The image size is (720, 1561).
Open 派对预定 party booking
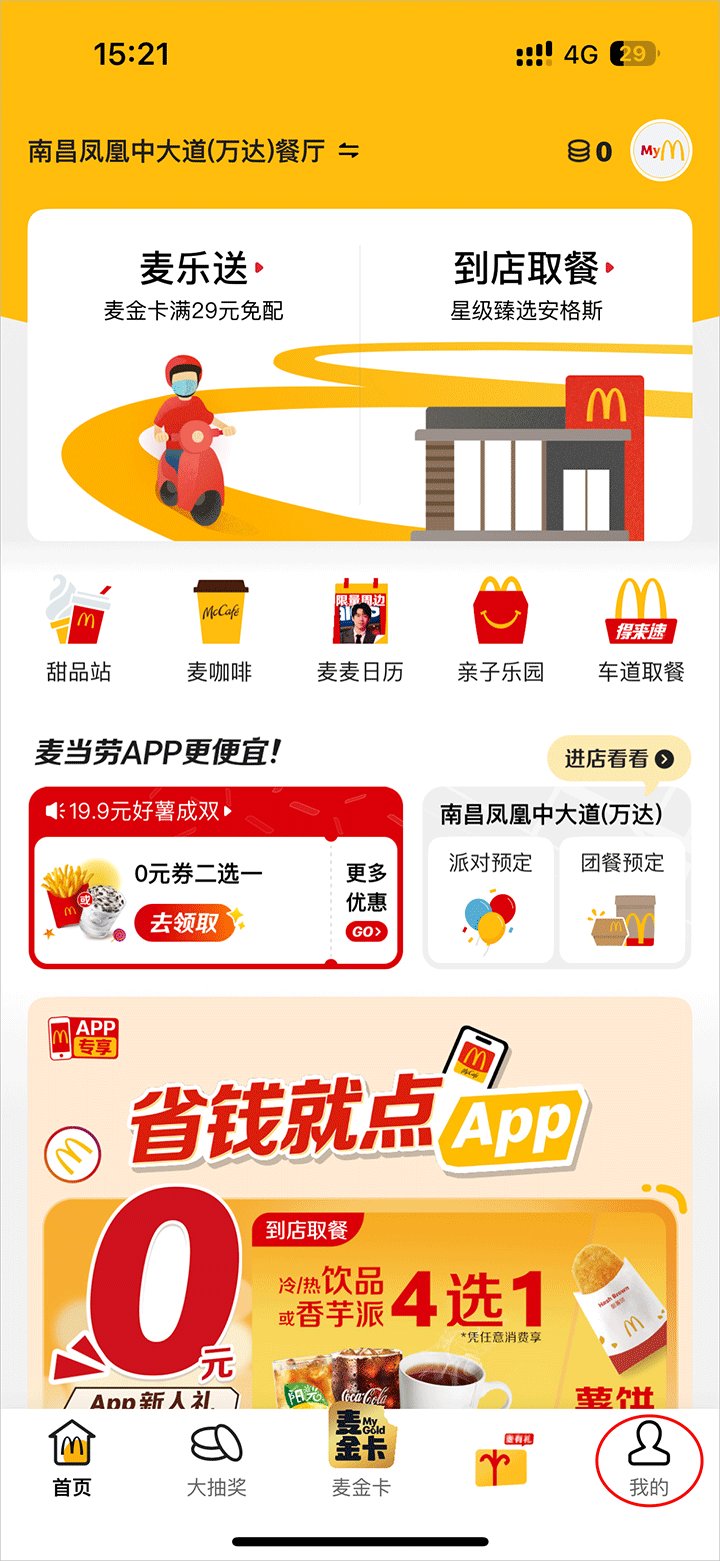coord(490,901)
